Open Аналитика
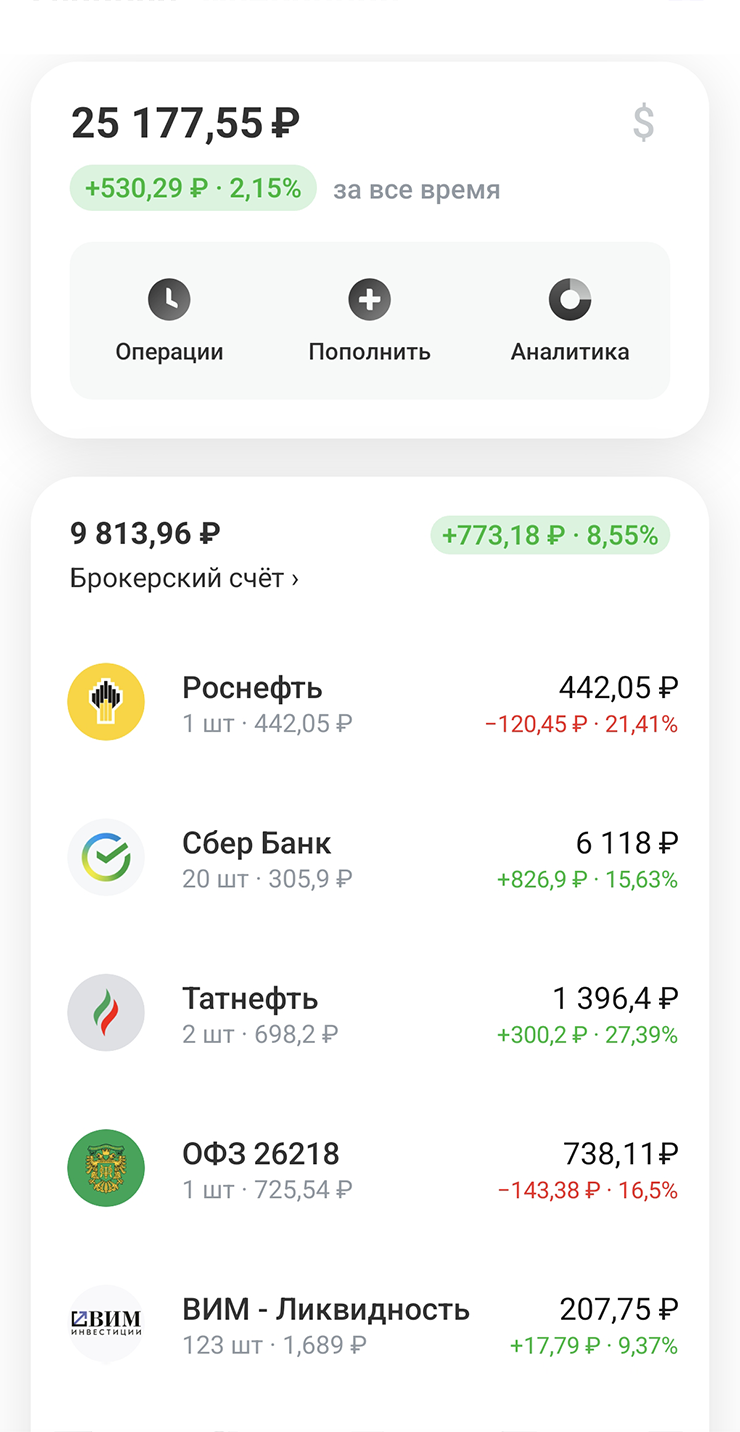The width and height of the screenshot is (740, 1432). point(570,321)
